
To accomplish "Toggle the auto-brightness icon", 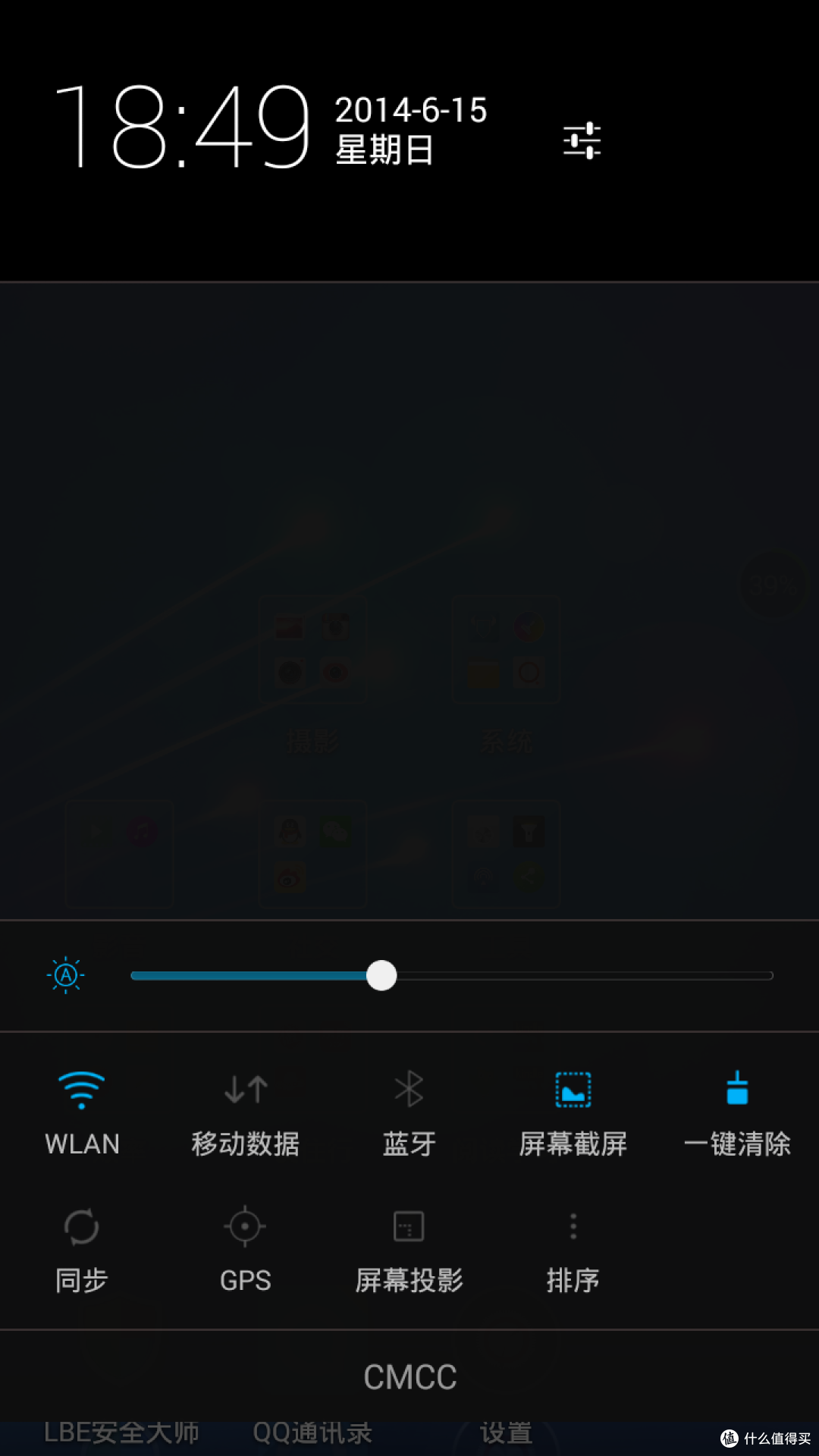I will pyautogui.click(x=66, y=975).
